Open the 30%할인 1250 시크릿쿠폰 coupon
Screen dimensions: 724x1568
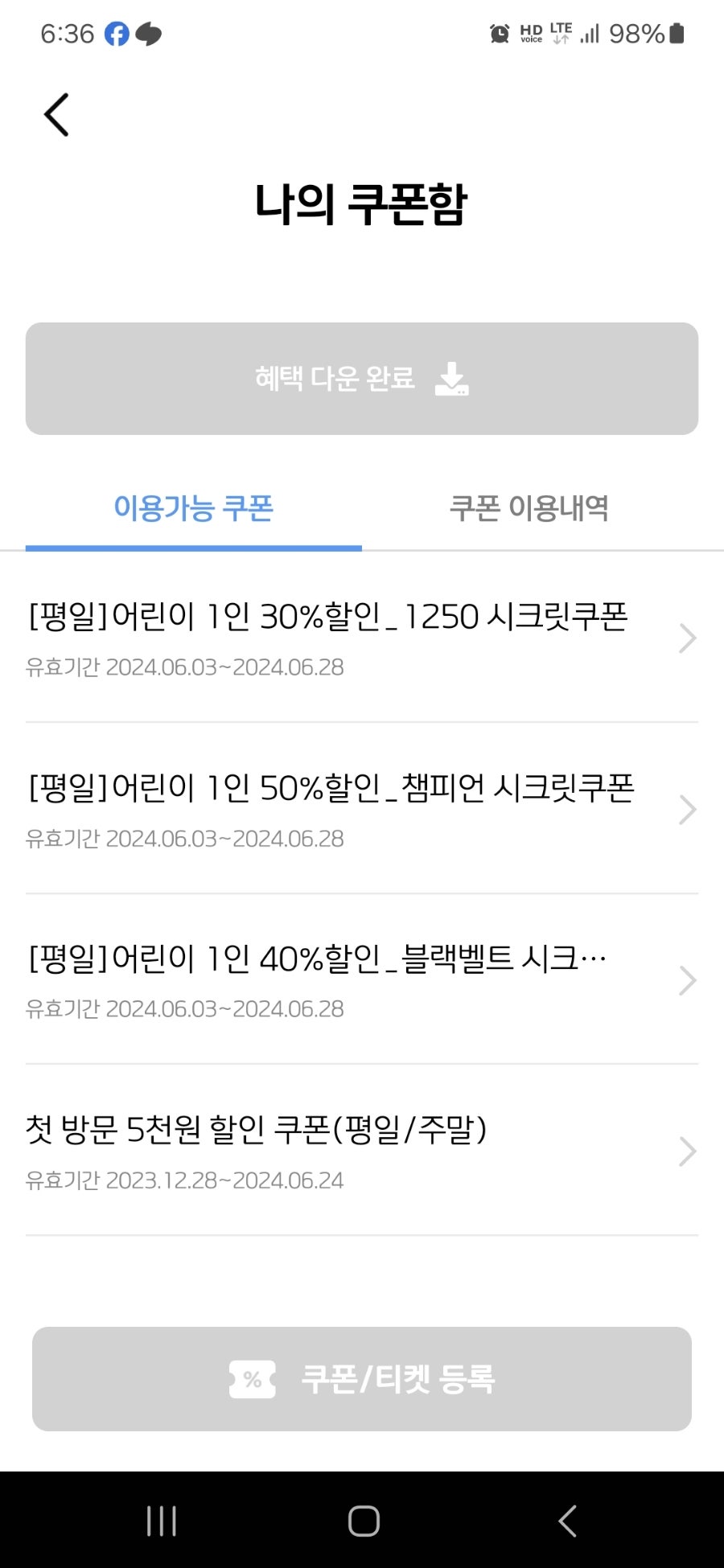click(362, 638)
